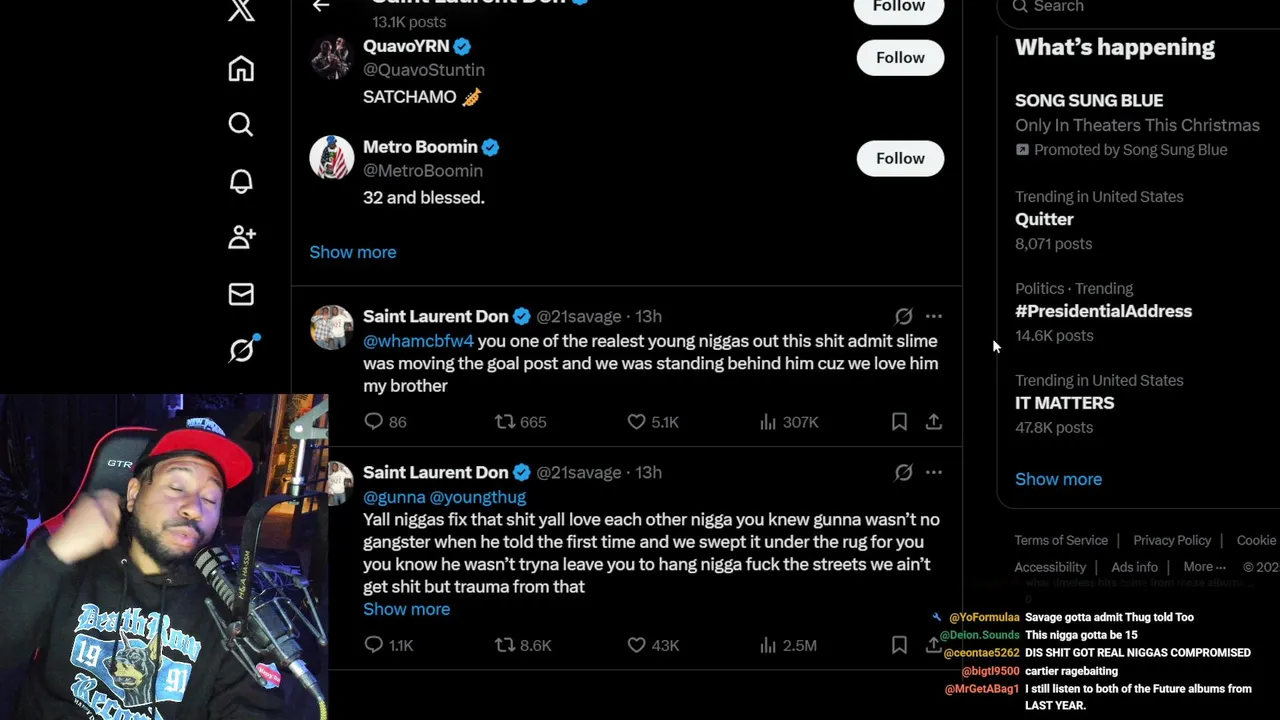Image resolution: width=1280 pixels, height=720 pixels.
Task: Open Grok from the sidebar
Action: 241,350
